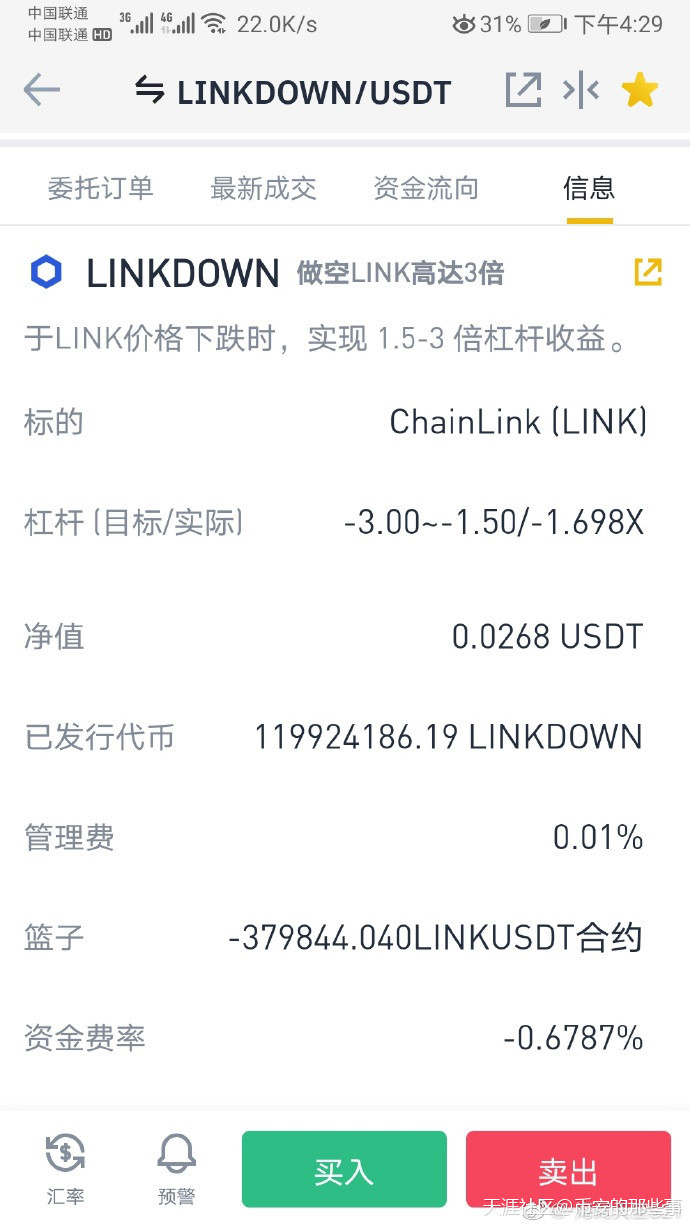This screenshot has height=1227, width=690.
Task: Switch to the 最新成交 tab
Action: [263, 188]
